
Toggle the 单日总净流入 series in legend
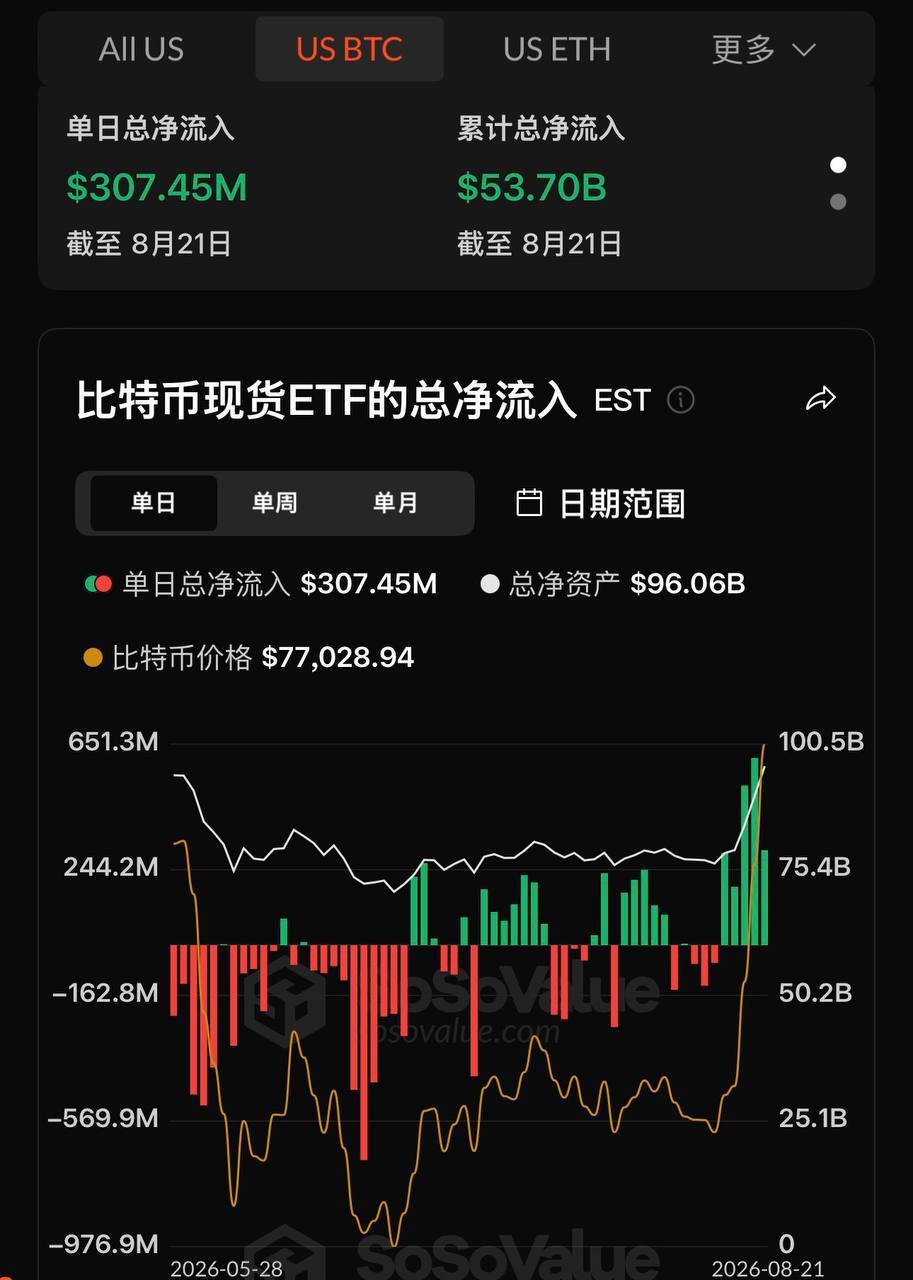261,584
